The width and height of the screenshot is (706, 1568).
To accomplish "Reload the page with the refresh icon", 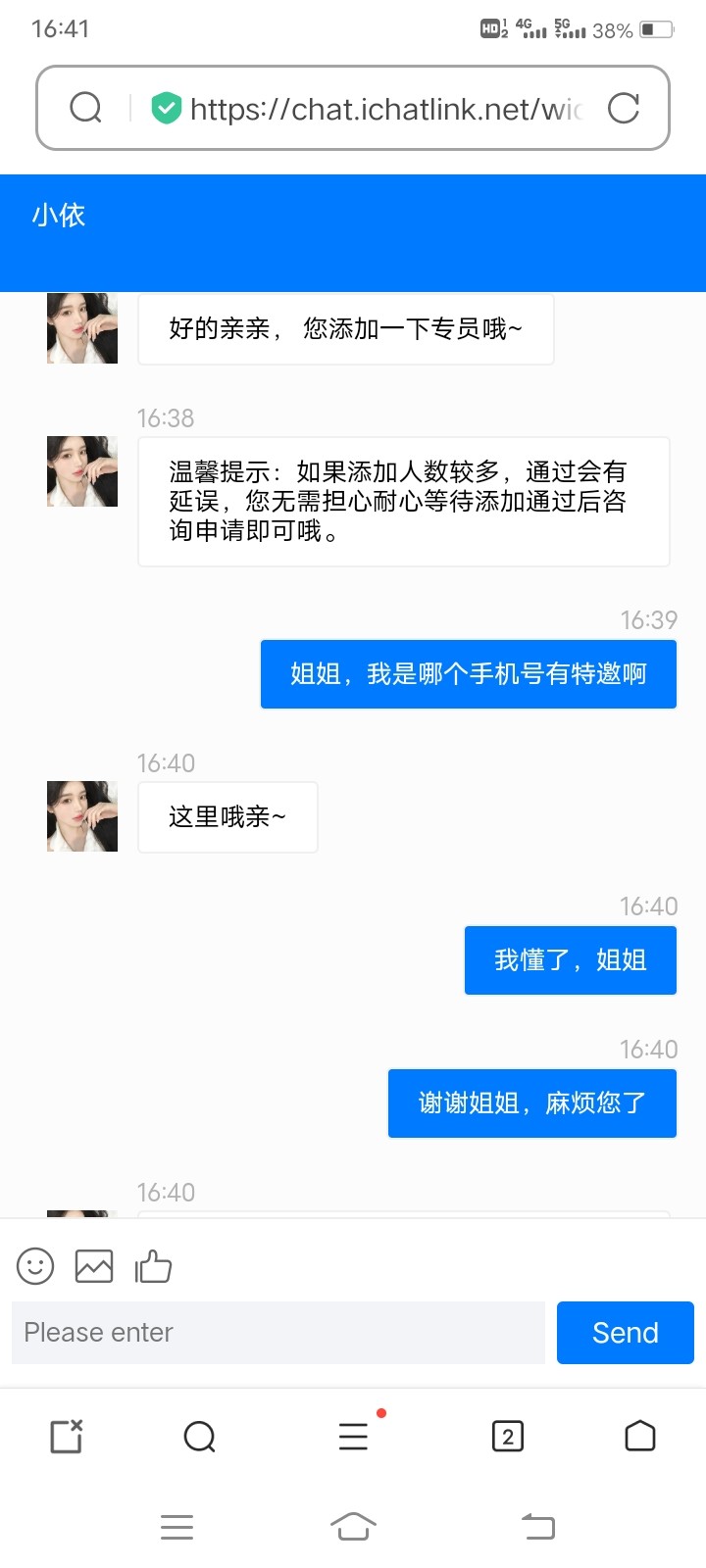I will [x=625, y=108].
